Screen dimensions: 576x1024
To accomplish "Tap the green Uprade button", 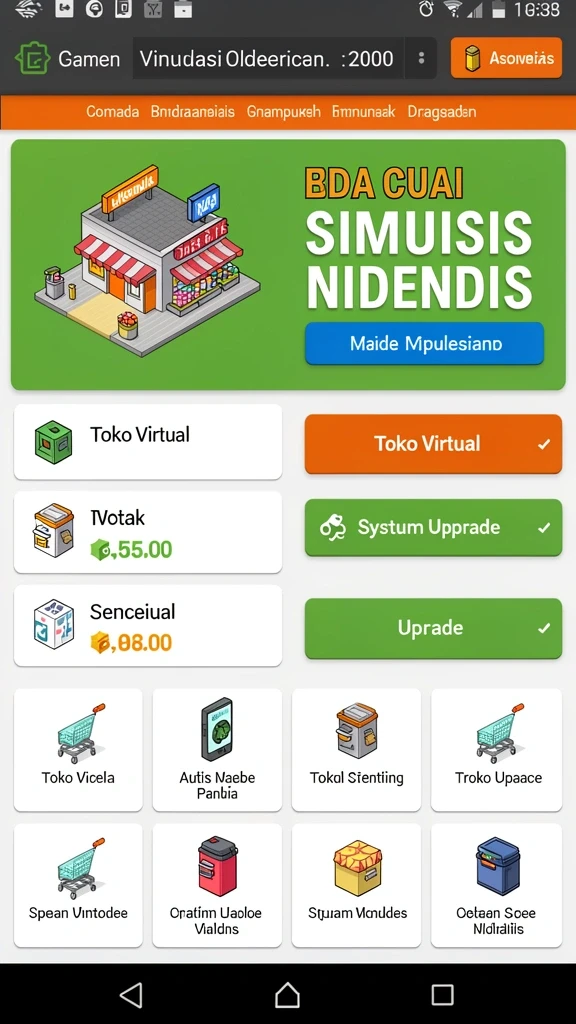I will [433, 628].
